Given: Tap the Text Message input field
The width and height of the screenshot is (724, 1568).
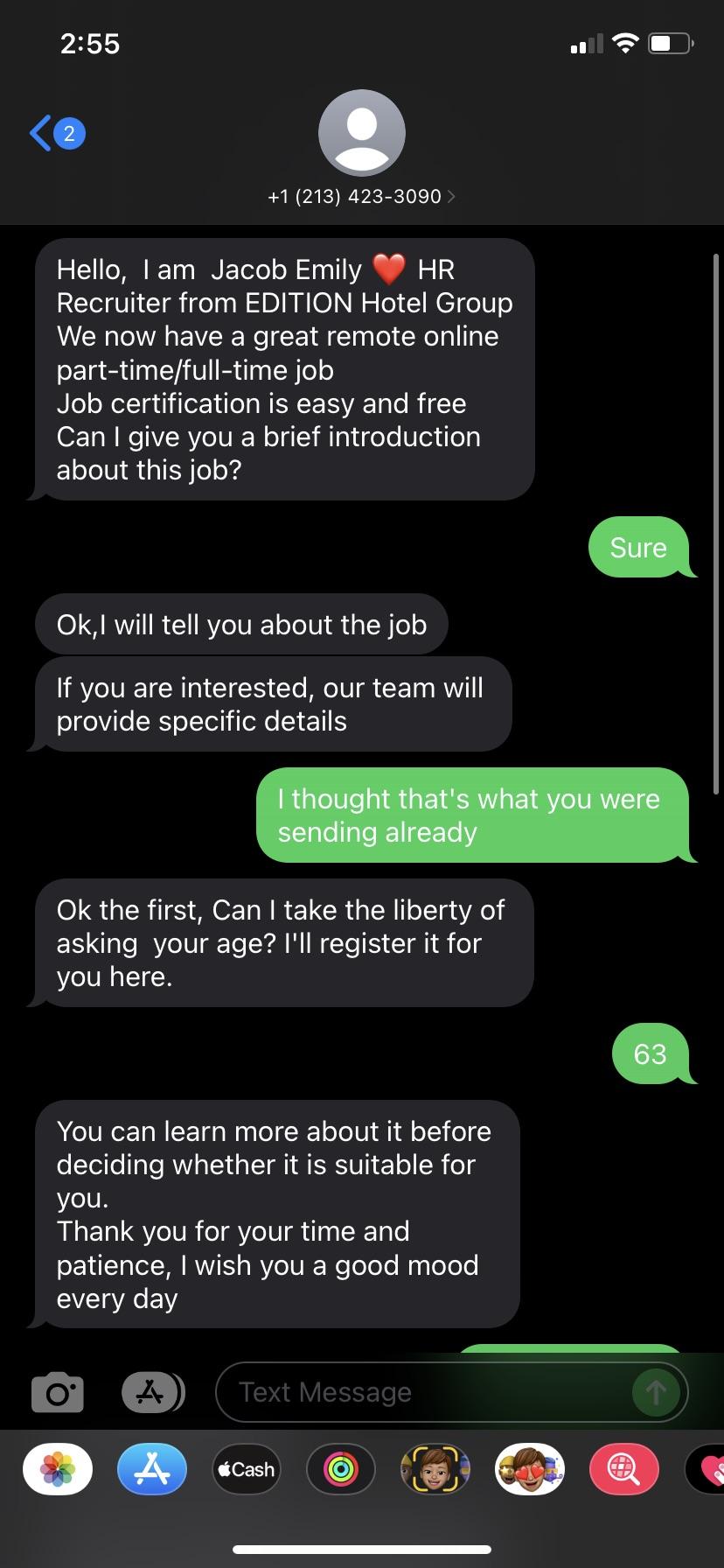Looking at the screenshot, I should (x=393, y=1391).
